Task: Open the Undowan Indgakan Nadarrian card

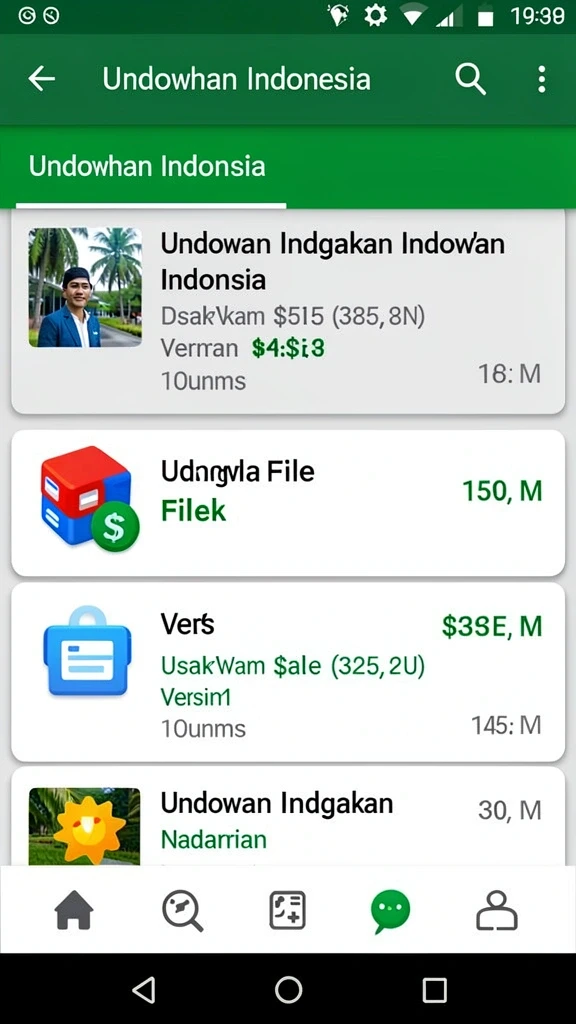Action: click(288, 816)
